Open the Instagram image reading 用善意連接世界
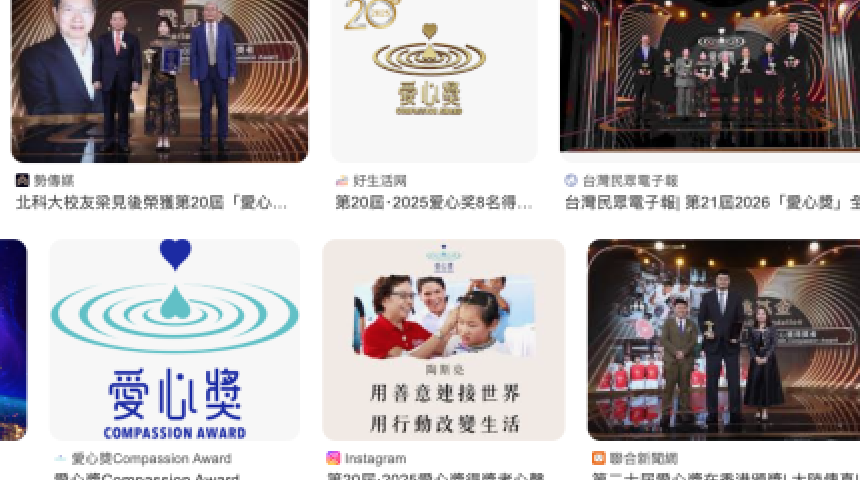The image size is (860, 480). 443,340
